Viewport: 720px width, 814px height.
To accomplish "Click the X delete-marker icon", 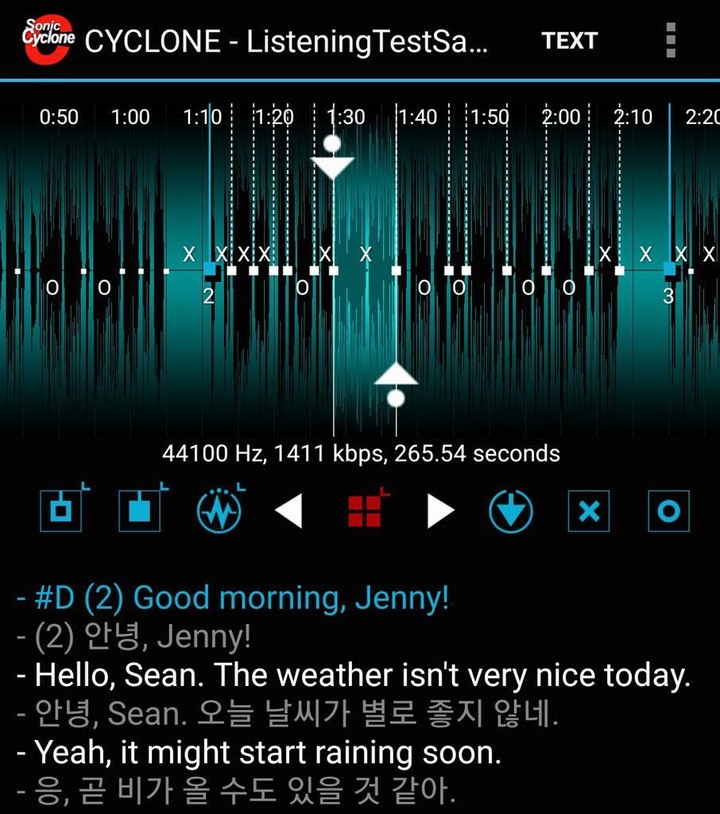I will (590, 510).
